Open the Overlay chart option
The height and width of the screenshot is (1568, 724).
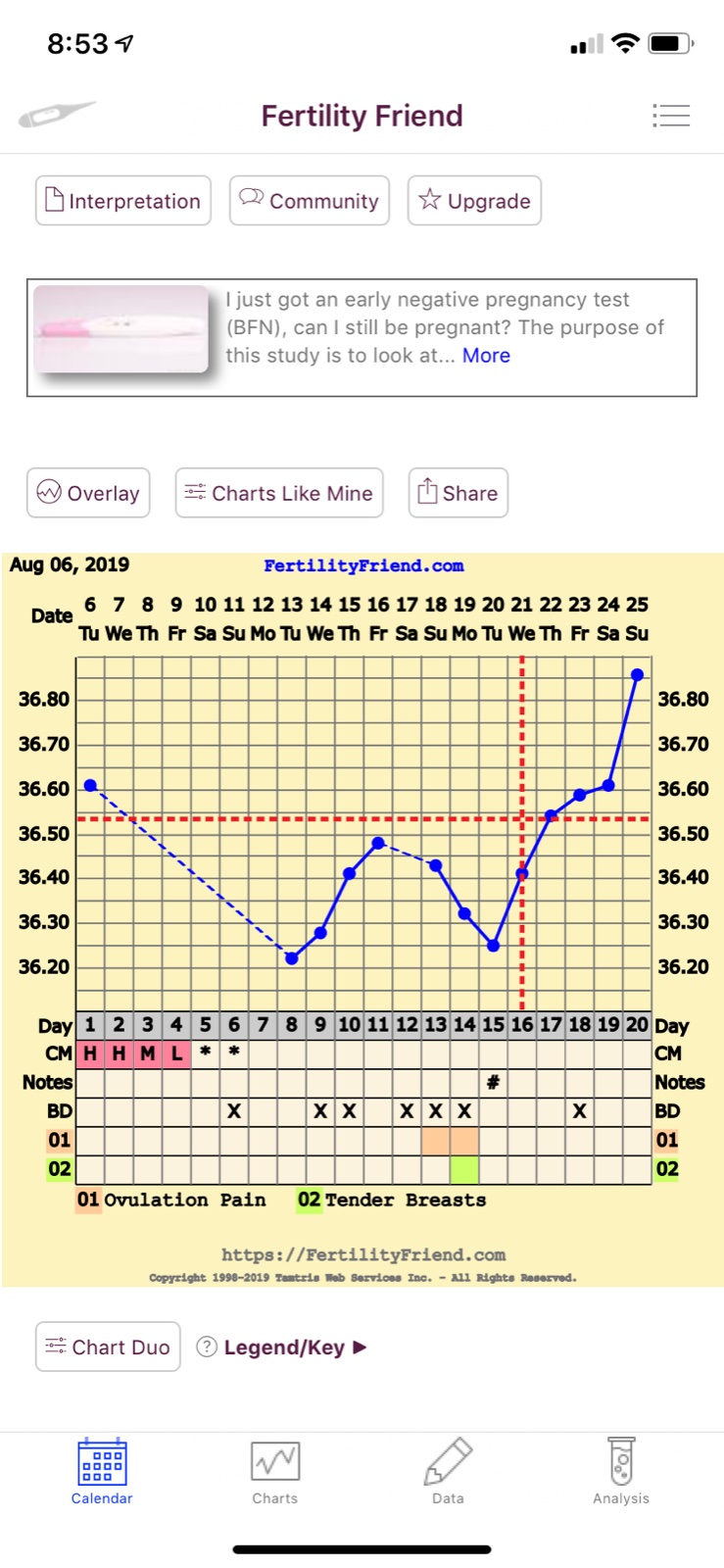[x=88, y=493]
